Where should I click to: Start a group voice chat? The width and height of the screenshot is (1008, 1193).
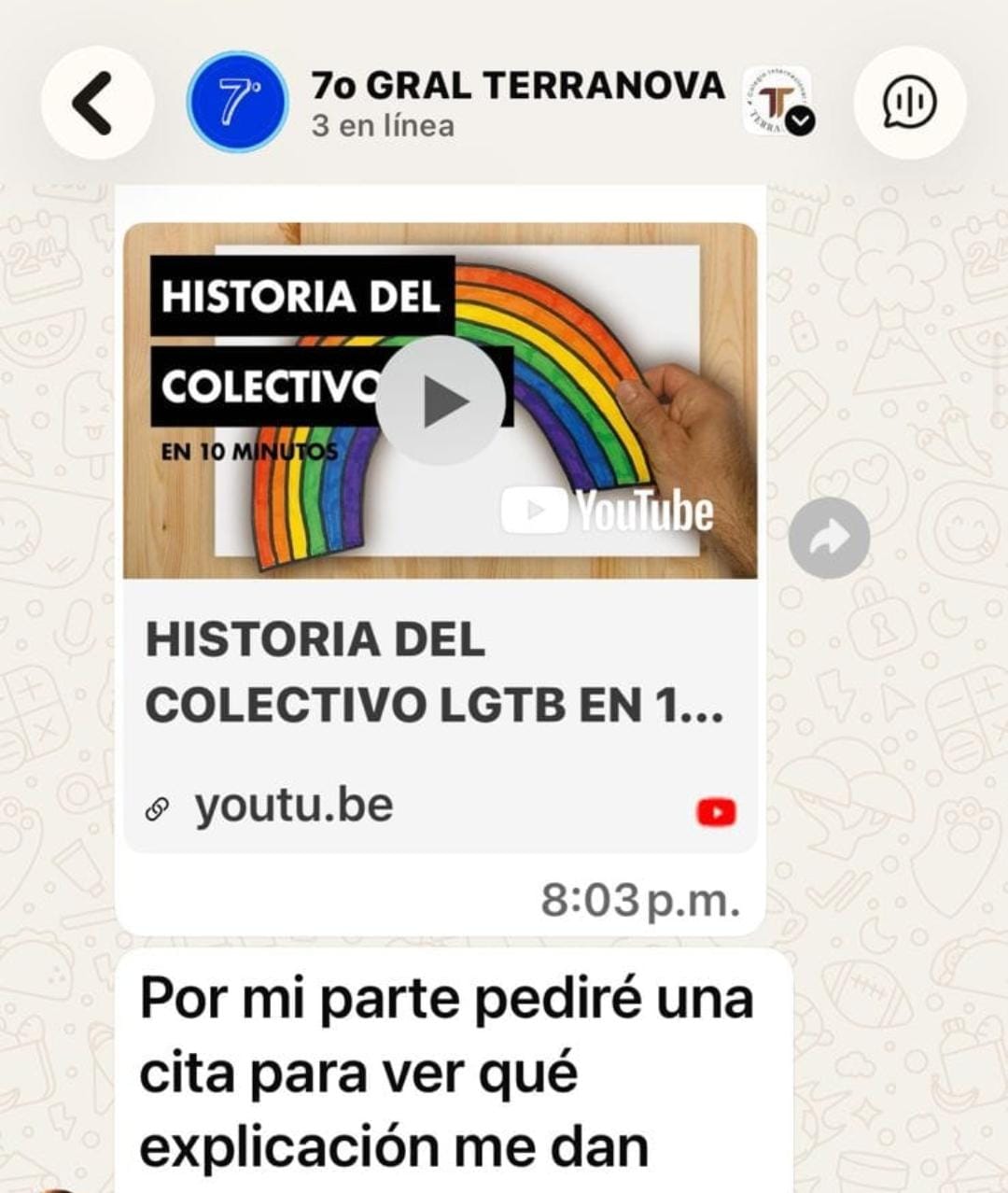click(909, 102)
